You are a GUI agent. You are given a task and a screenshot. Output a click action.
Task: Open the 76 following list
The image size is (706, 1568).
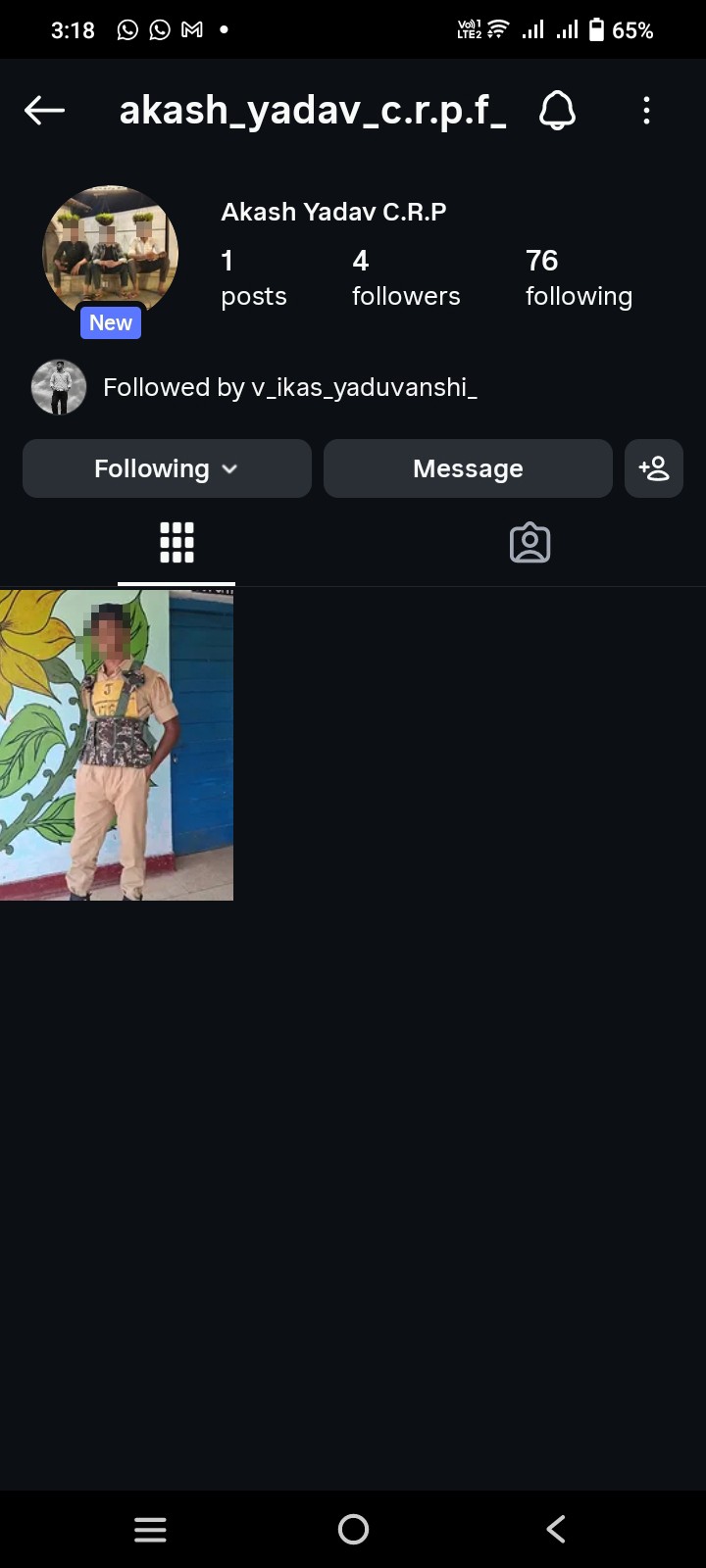(x=579, y=278)
